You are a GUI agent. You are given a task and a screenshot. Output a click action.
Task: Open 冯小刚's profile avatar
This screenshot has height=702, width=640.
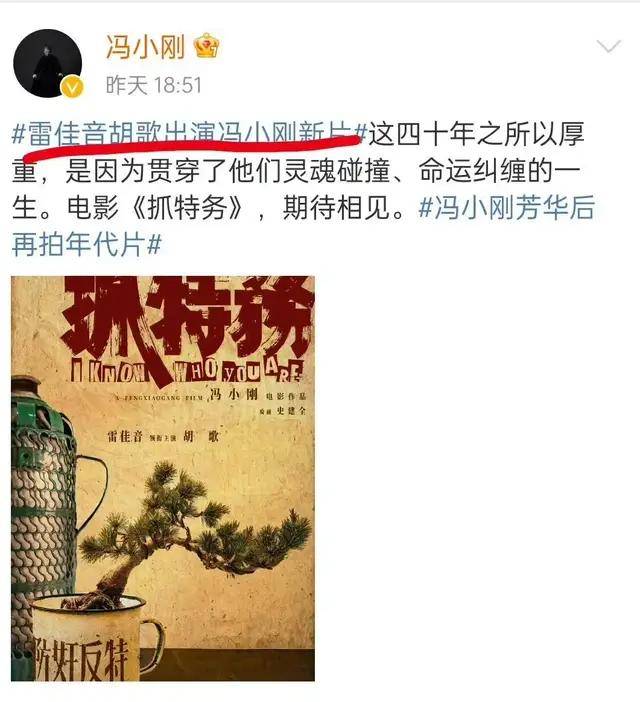point(46,64)
